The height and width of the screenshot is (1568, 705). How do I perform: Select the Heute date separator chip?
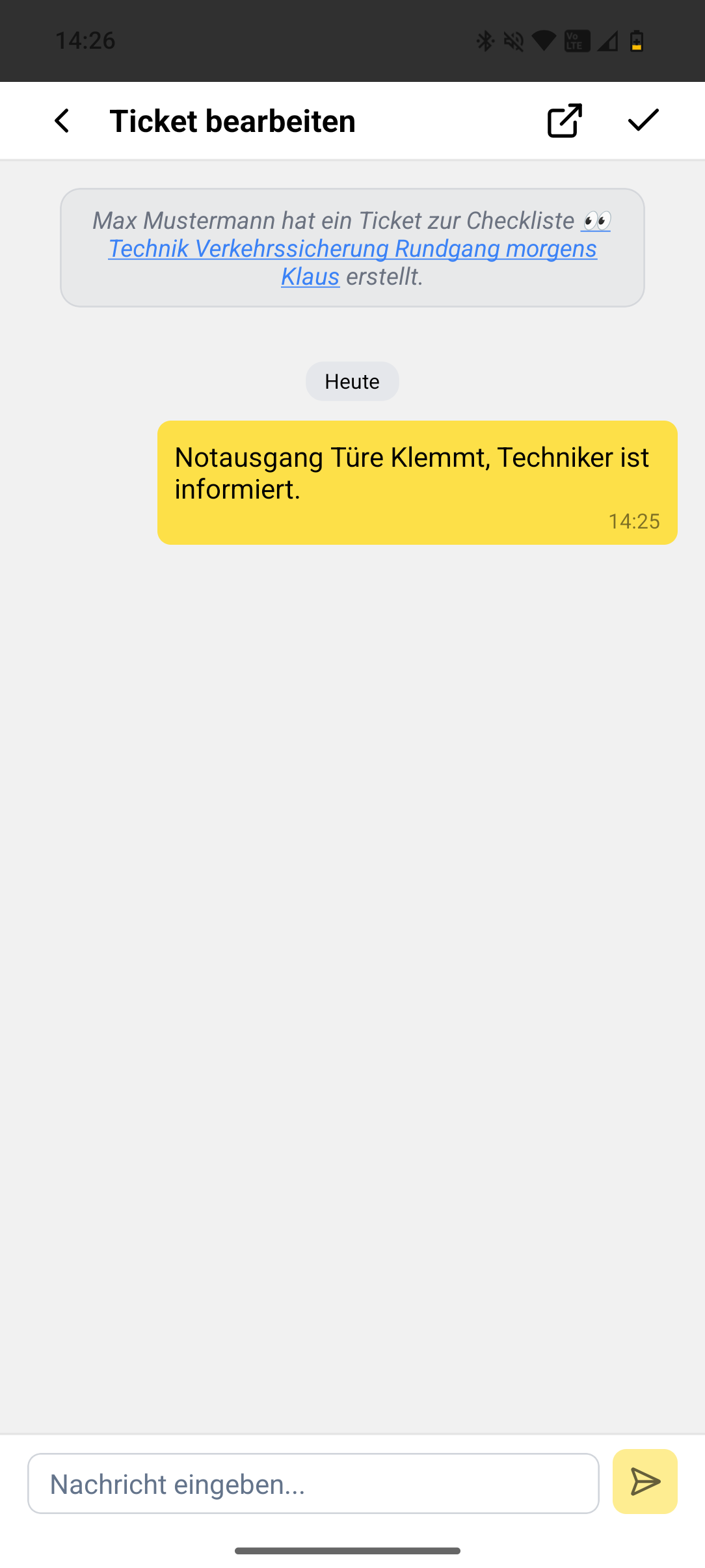click(x=352, y=382)
